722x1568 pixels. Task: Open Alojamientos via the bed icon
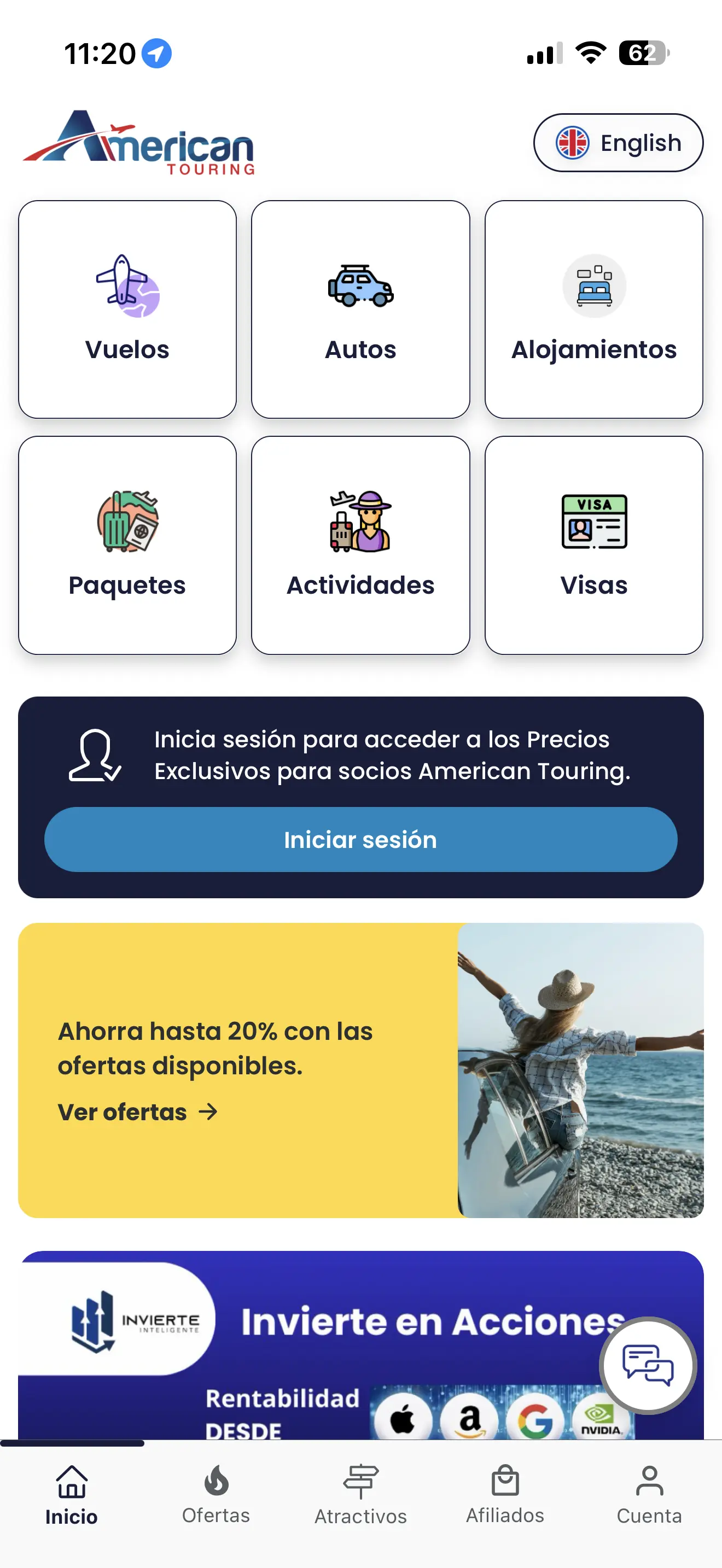593,286
